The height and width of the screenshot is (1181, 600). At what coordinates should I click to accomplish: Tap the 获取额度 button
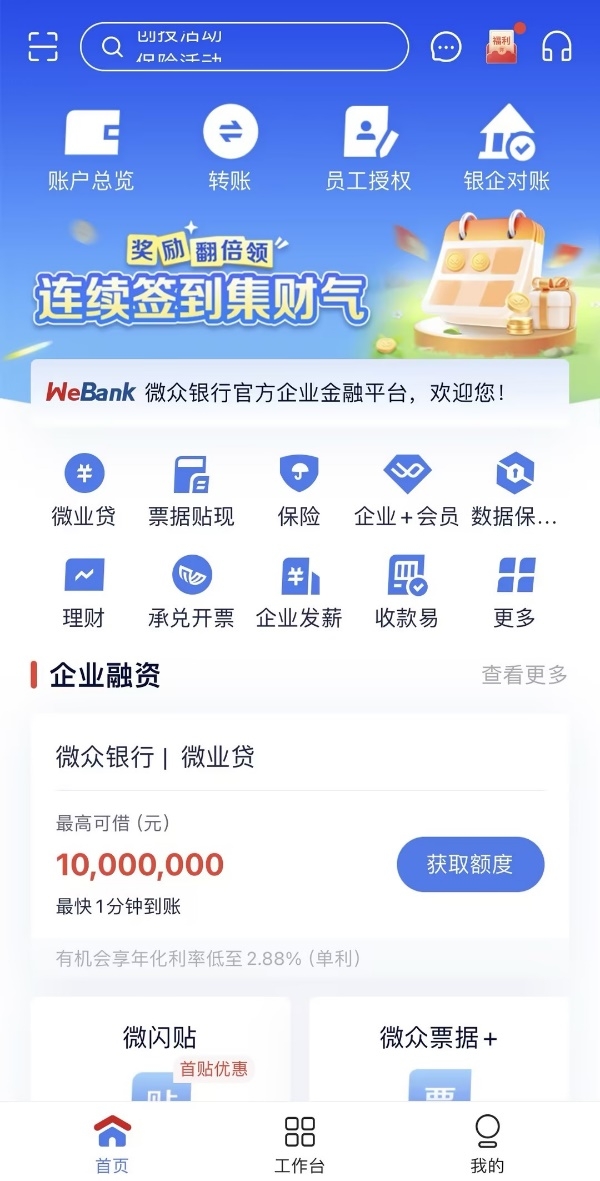click(x=470, y=864)
